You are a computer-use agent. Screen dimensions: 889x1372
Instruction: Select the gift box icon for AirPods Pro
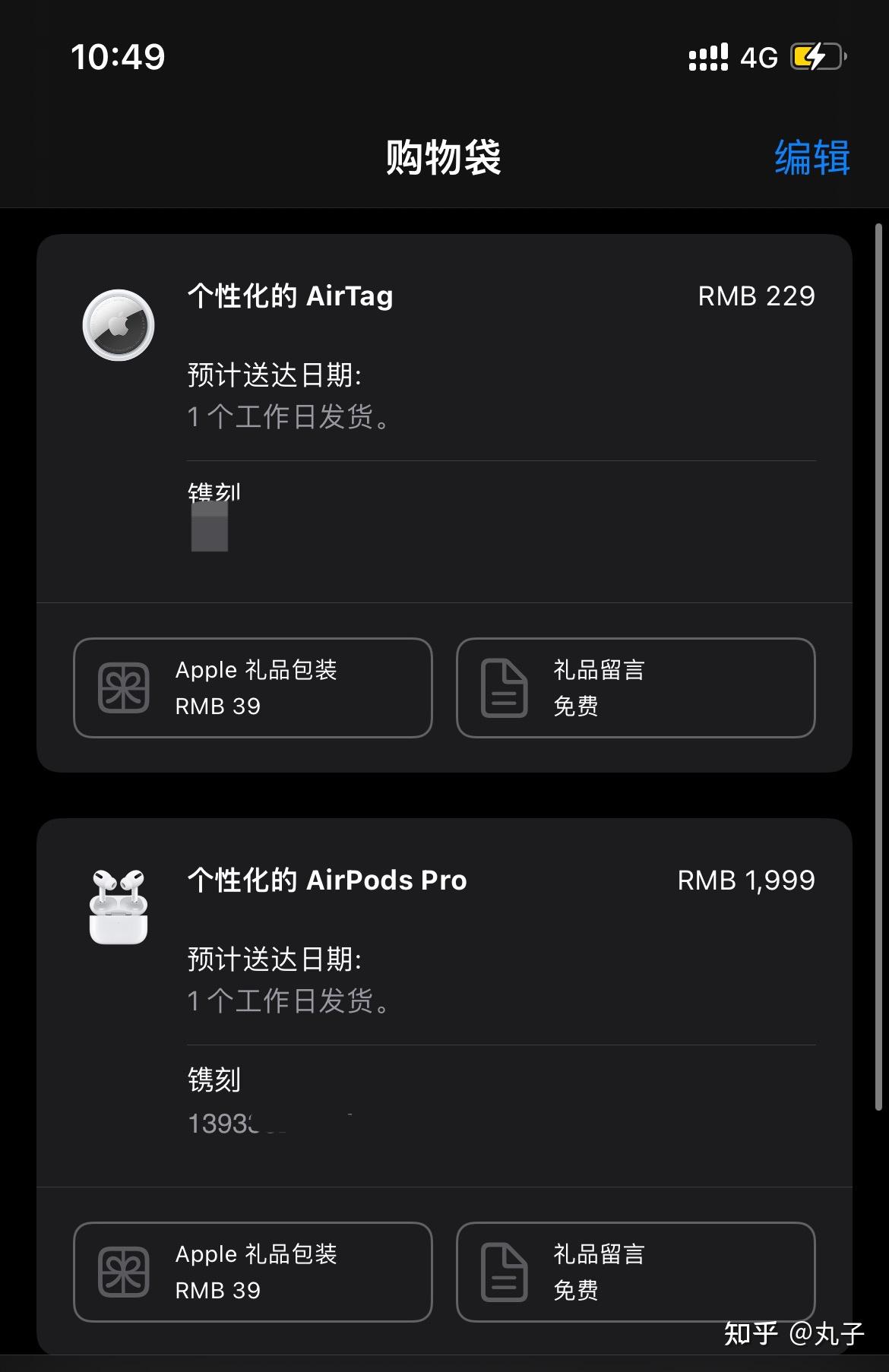click(125, 1272)
